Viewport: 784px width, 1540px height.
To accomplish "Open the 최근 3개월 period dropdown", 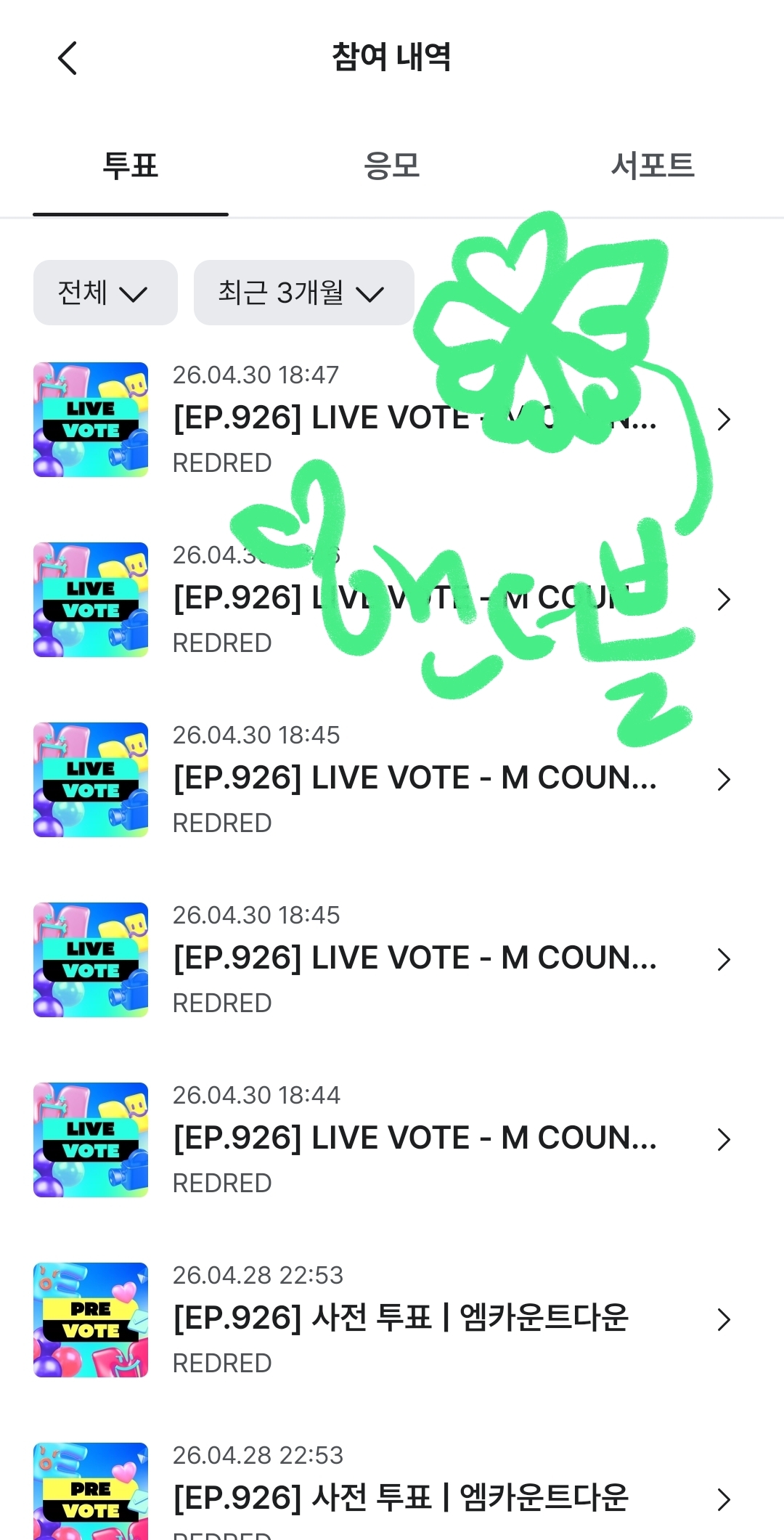I will (303, 293).
